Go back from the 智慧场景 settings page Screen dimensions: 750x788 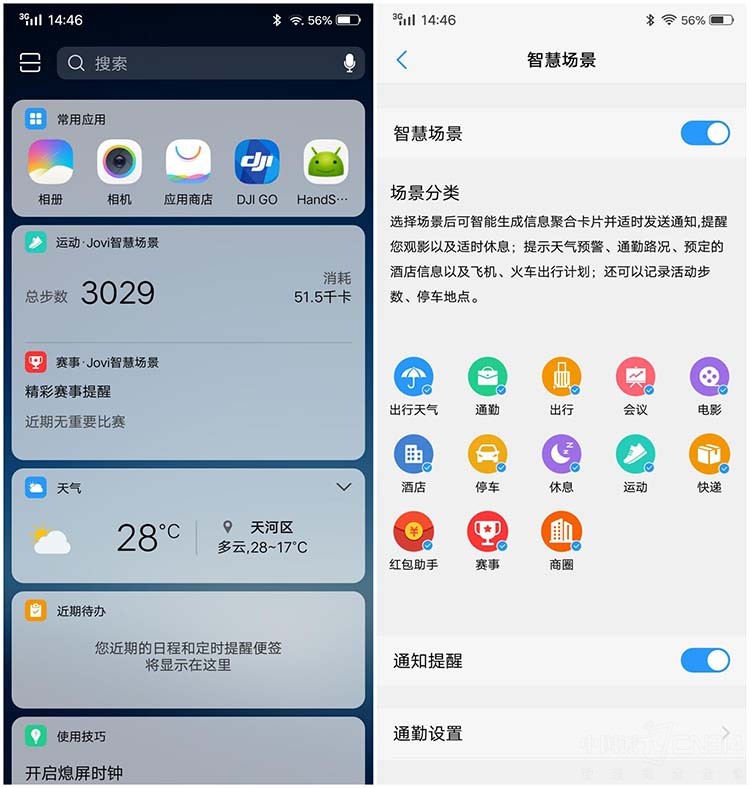coord(402,60)
